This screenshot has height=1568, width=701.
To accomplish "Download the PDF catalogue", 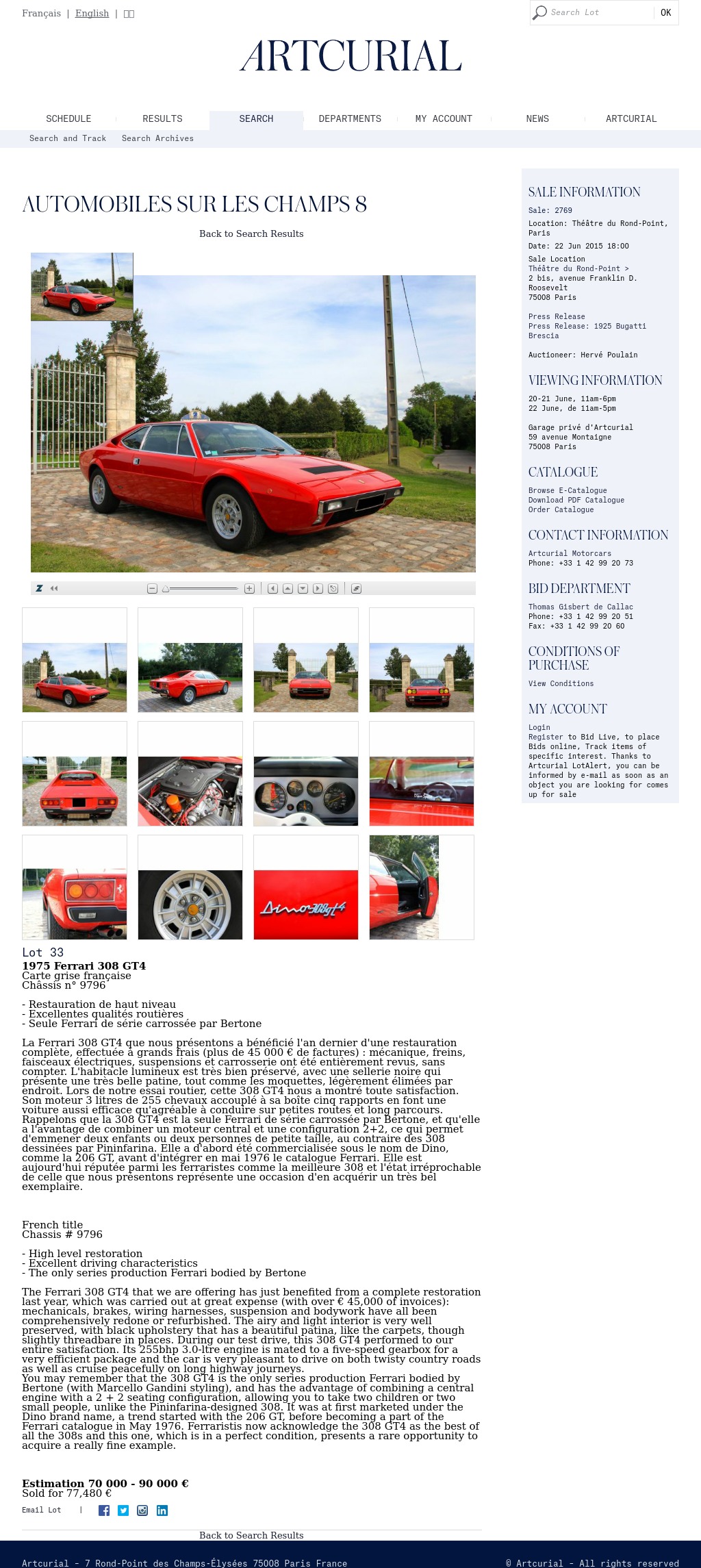I will coord(576,500).
